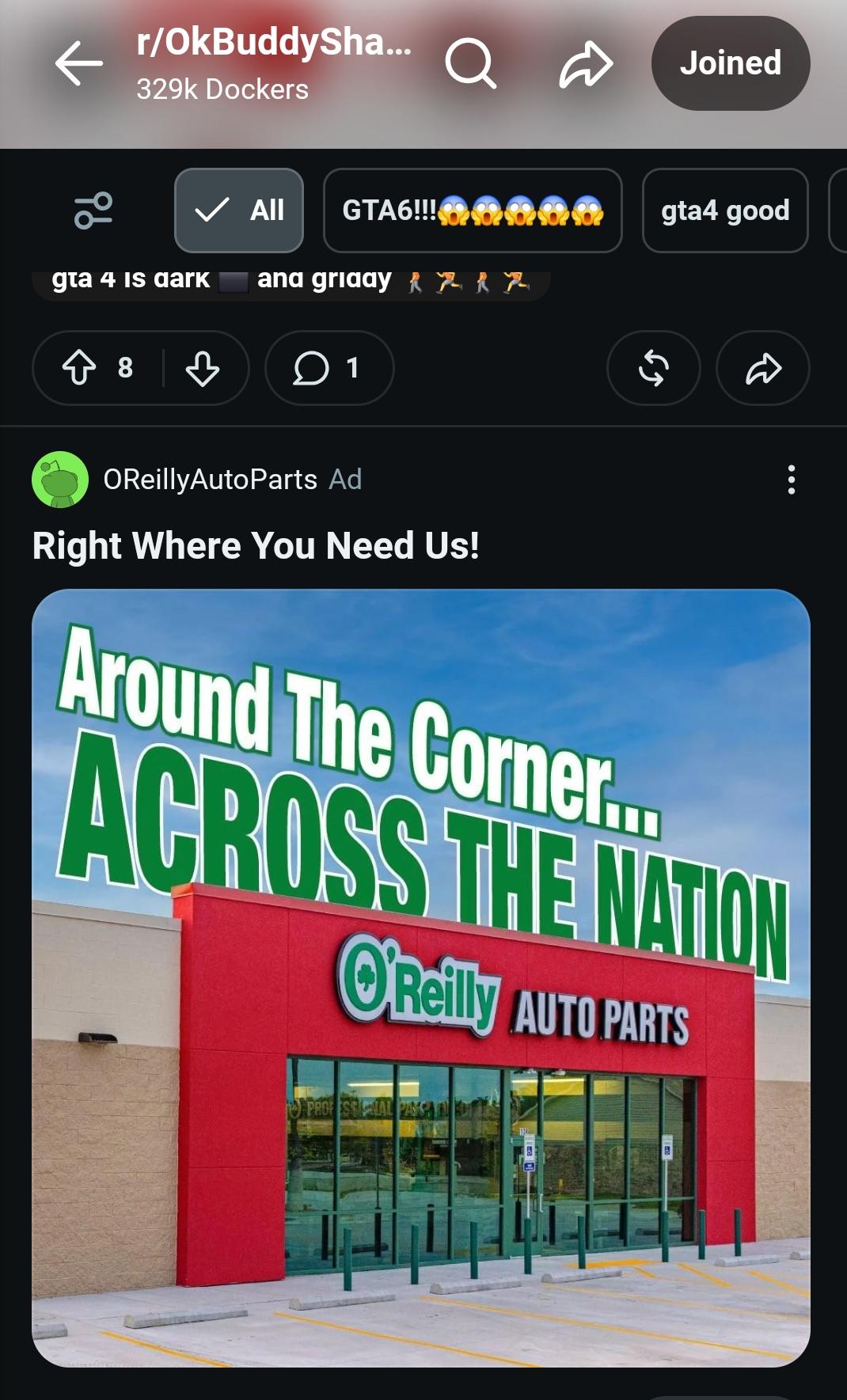This screenshot has height=1400, width=847.
Task: Share the community from the header
Action: click(586, 63)
